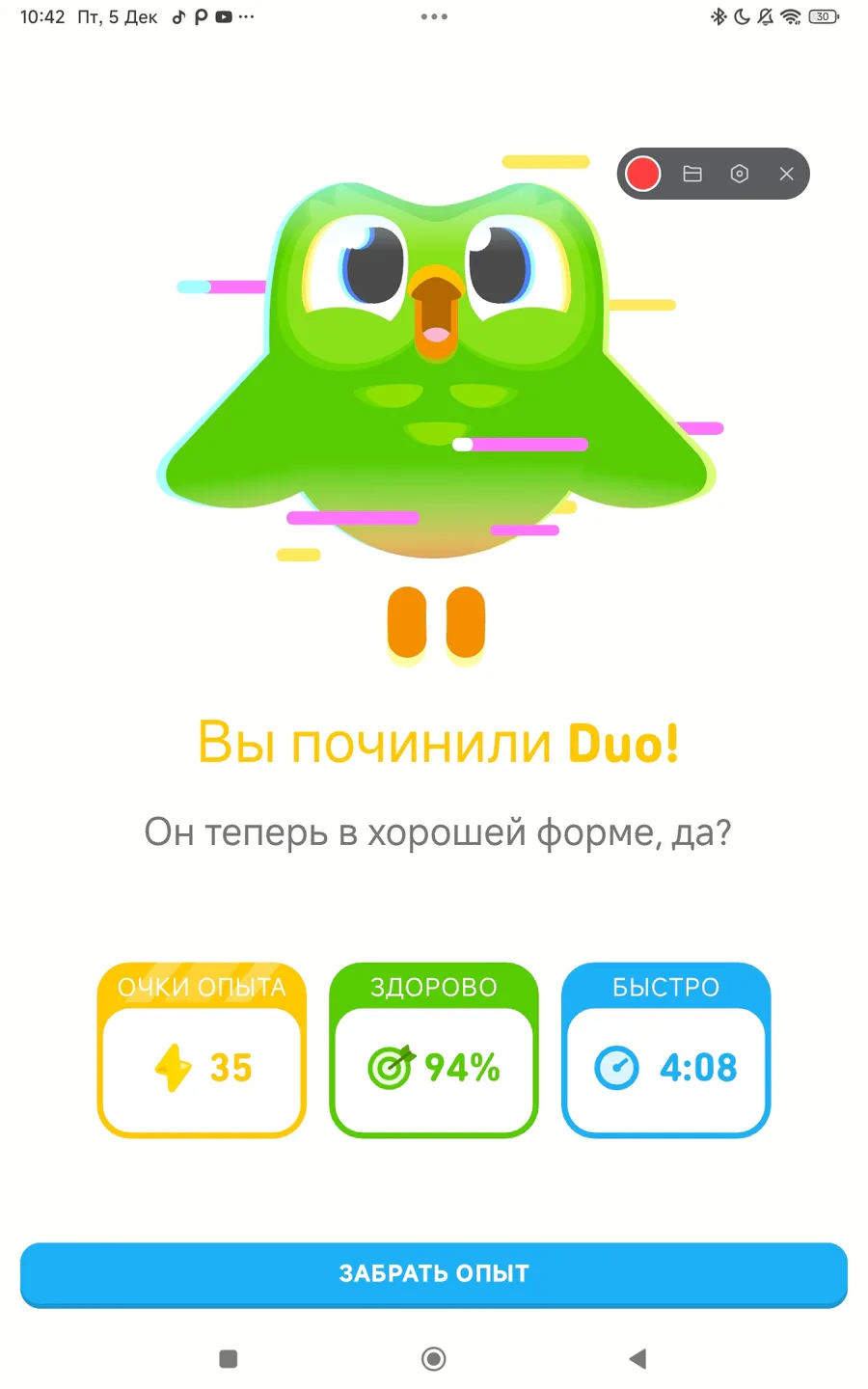The image size is (868, 1389).
Task: Start recording with the red record button
Action: point(643,175)
